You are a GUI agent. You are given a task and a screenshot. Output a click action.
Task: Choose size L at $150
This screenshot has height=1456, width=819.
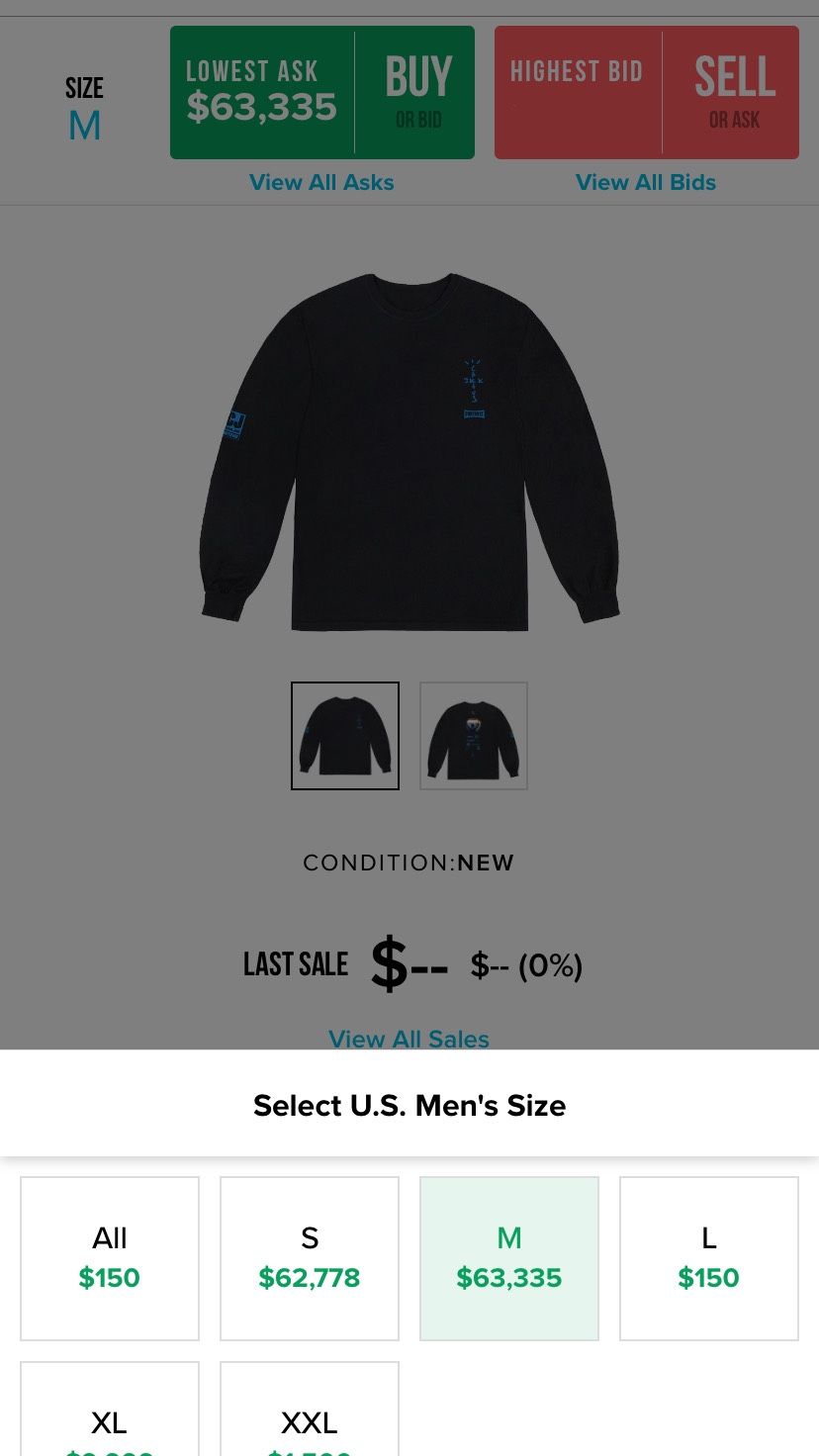709,1258
